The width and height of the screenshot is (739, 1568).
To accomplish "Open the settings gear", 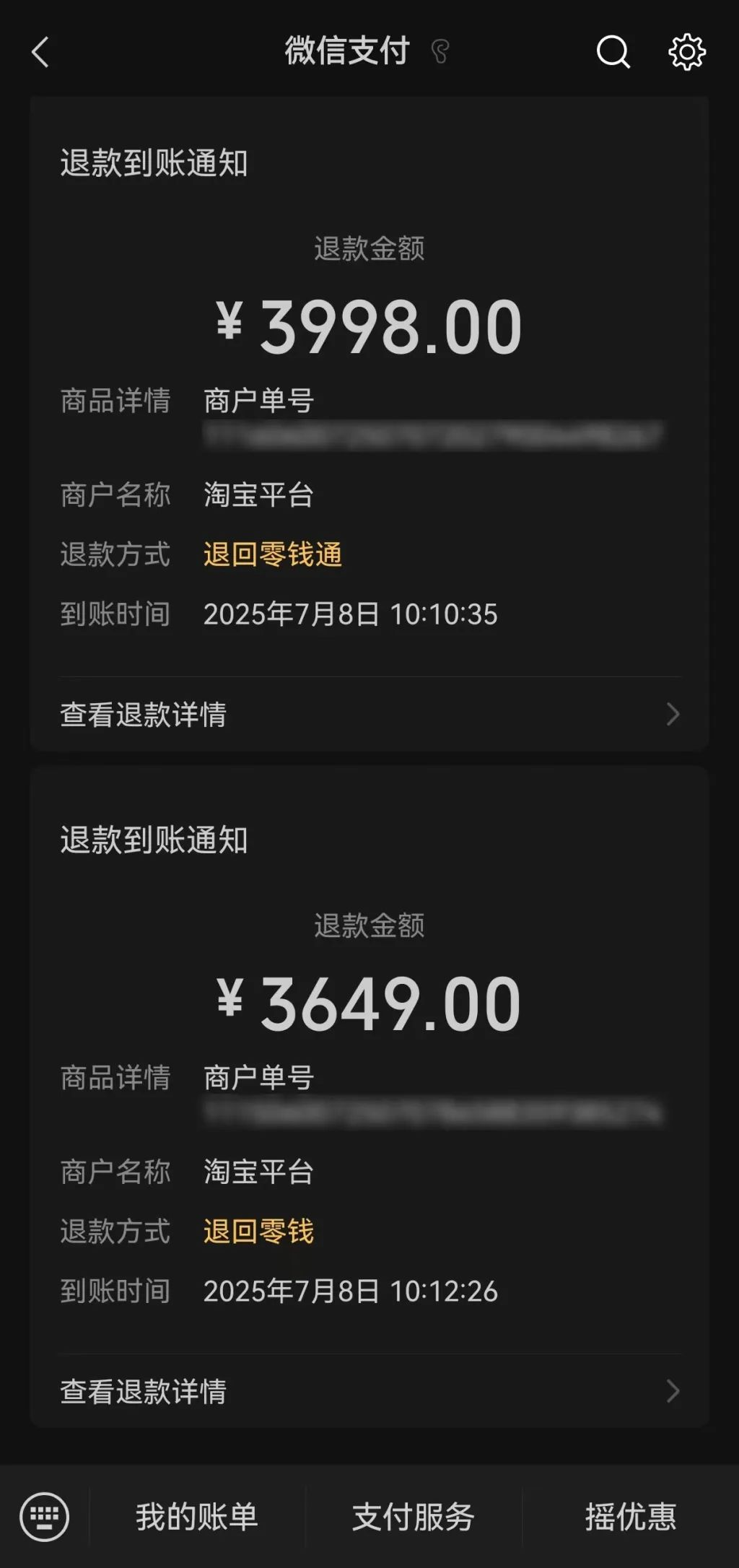I will point(686,52).
